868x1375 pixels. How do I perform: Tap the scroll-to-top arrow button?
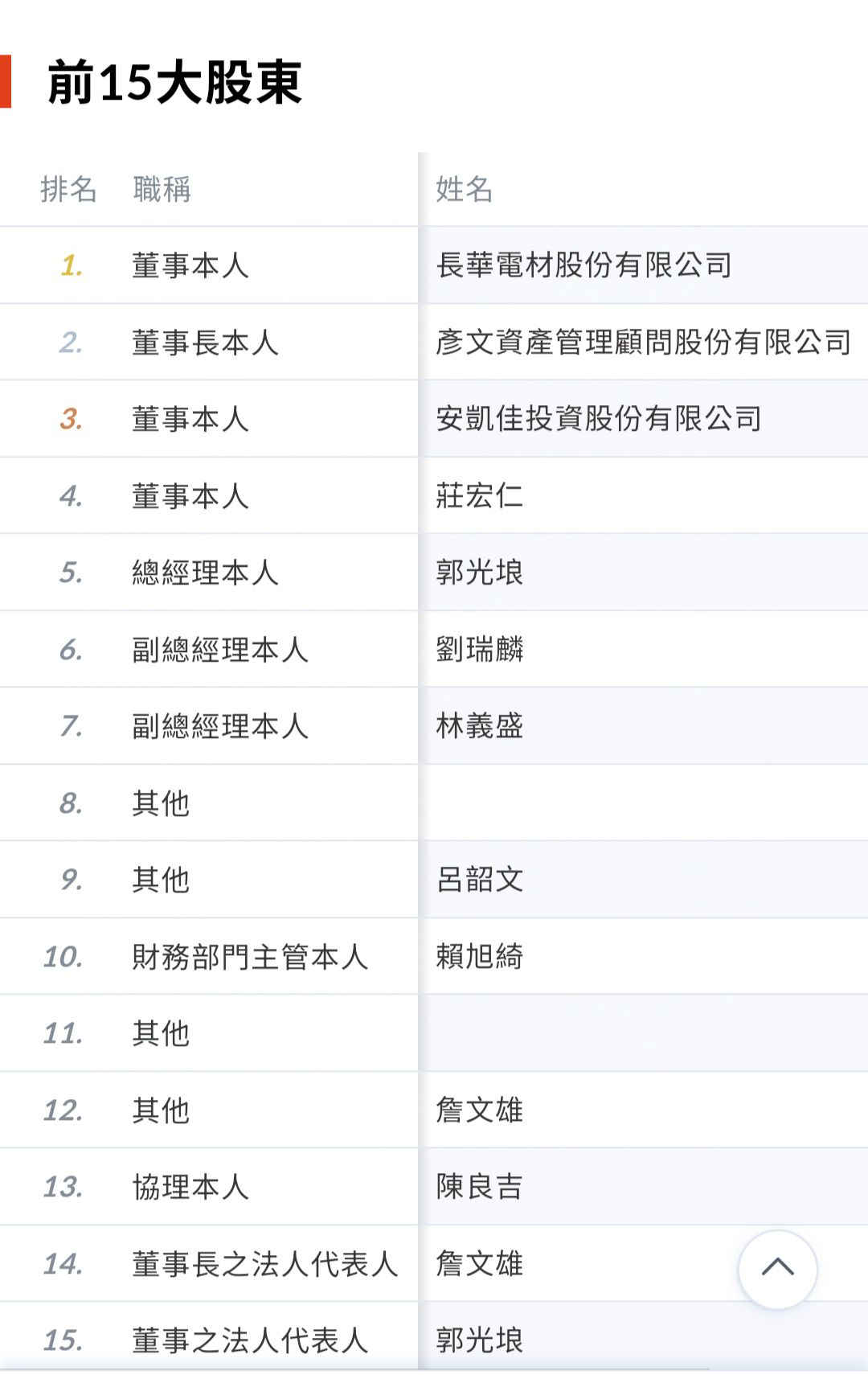coord(777,1269)
